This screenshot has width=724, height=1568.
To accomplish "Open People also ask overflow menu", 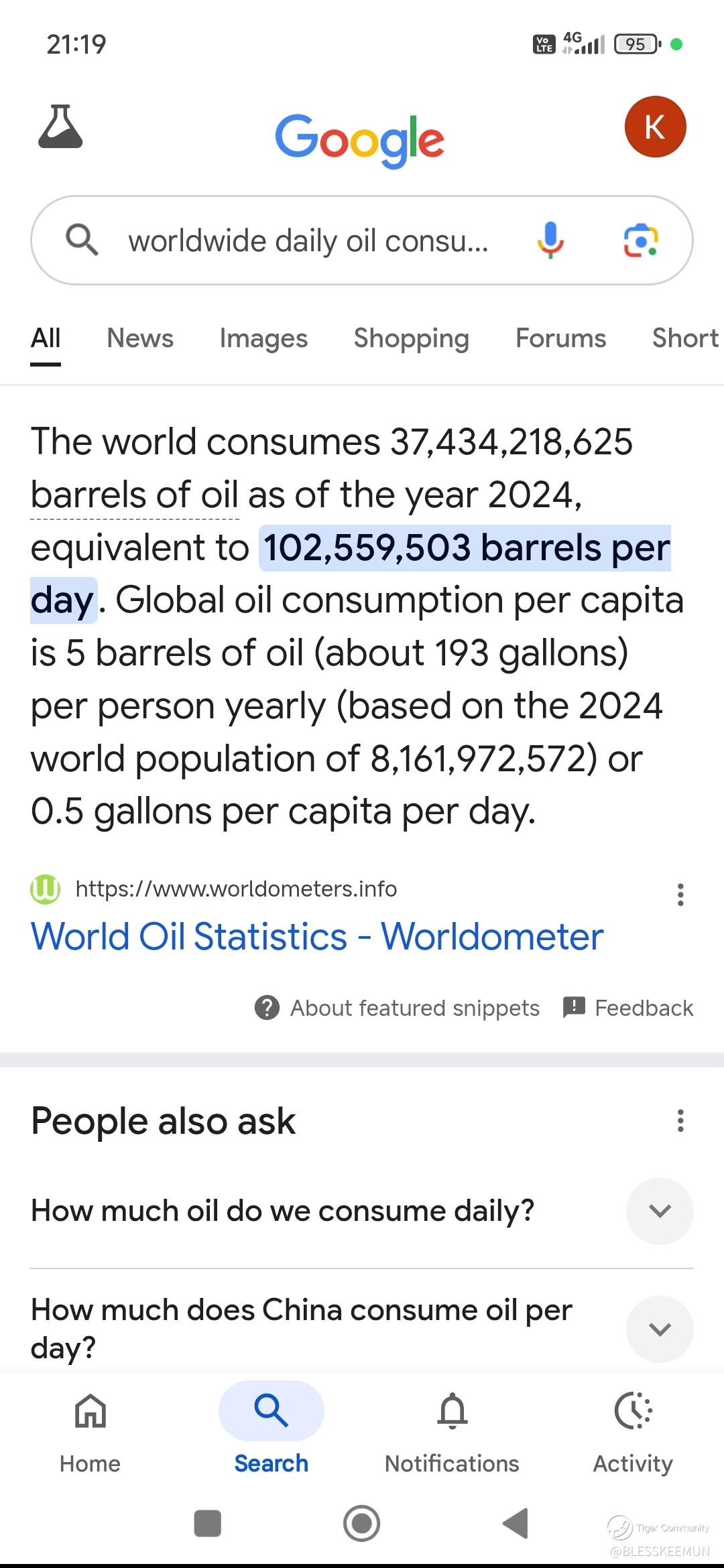I will (680, 1120).
